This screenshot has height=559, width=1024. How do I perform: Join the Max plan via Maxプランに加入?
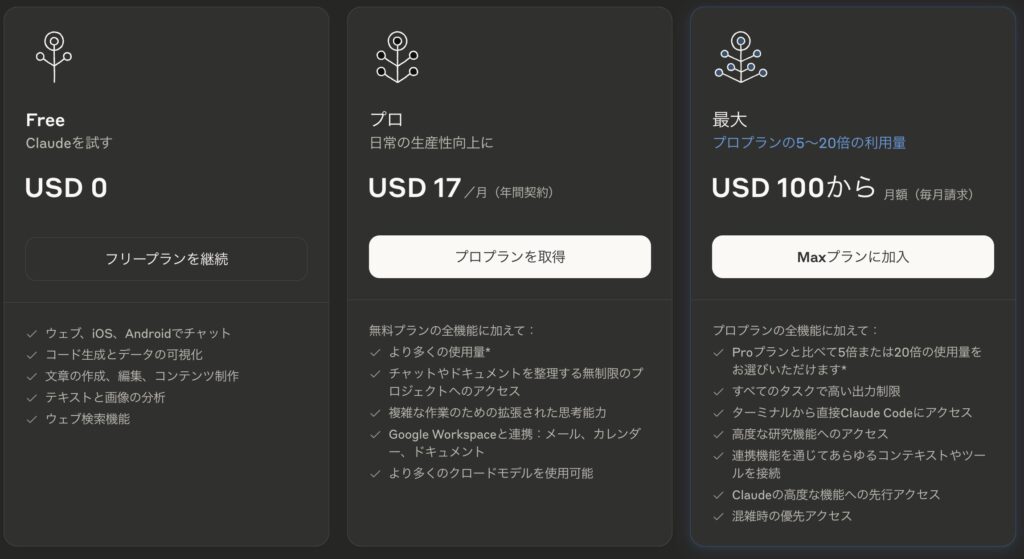pyautogui.click(x=852, y=257)
